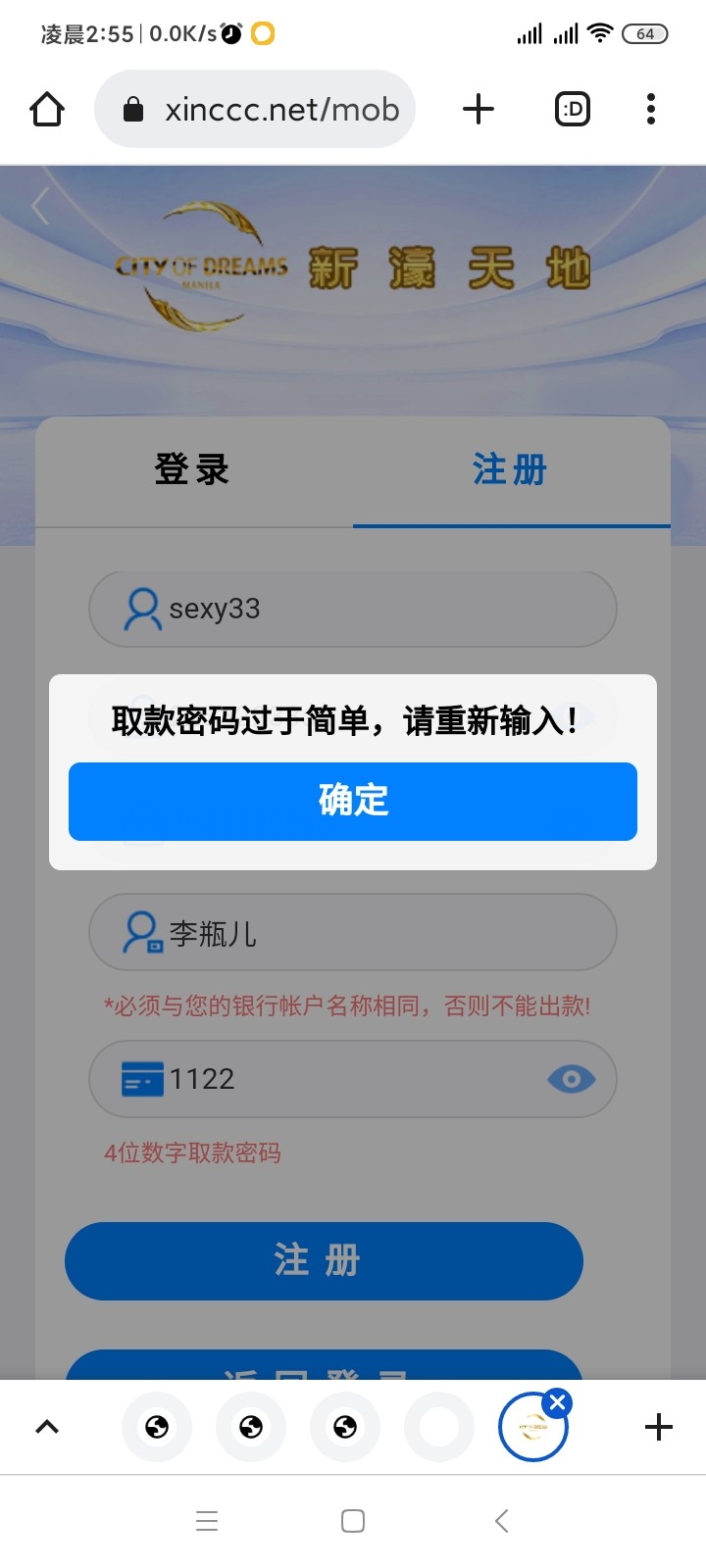
Task: Switch to the 登录 tab
Action: [192, 469]
